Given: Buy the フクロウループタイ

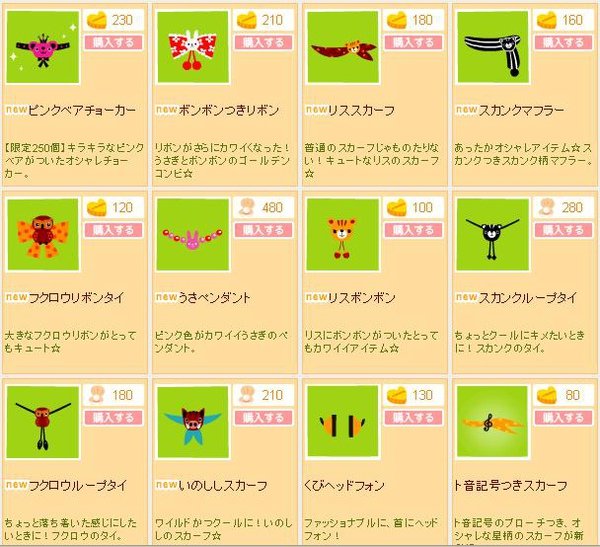Looking at the screenshot, I should (x=113, y=417).
